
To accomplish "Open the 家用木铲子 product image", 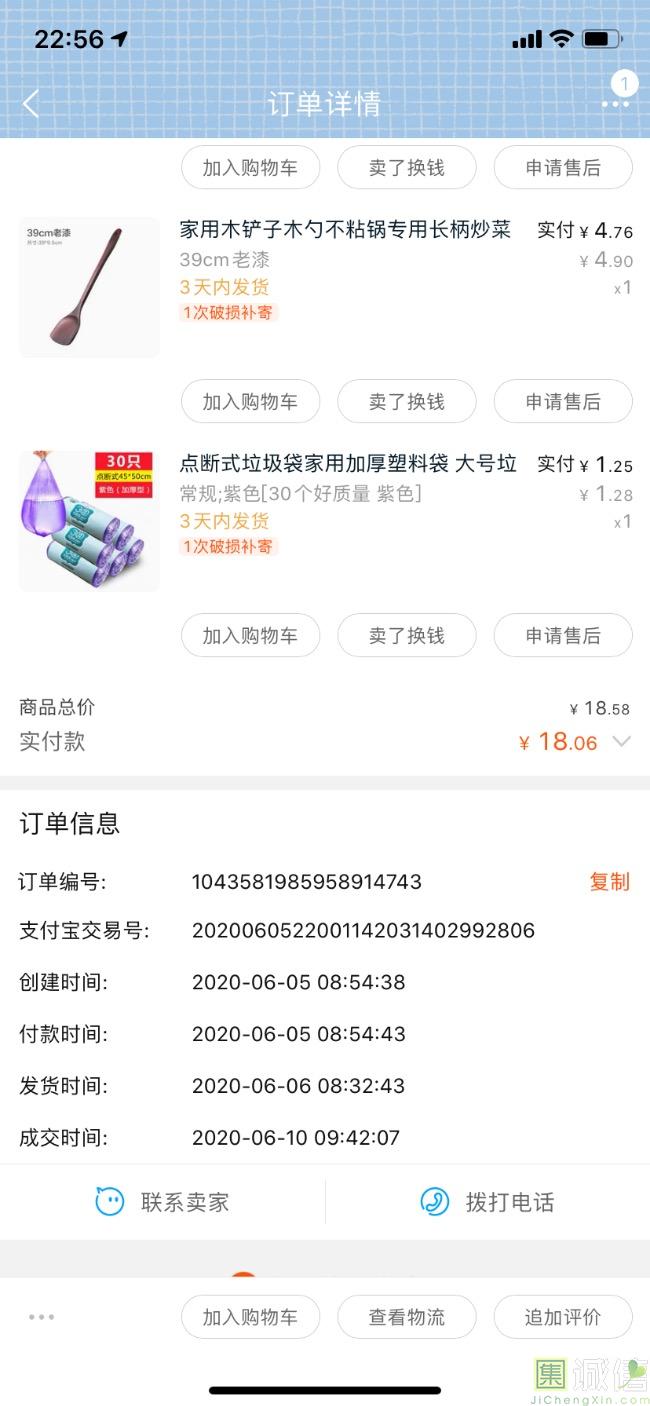I will pos(89,287).
